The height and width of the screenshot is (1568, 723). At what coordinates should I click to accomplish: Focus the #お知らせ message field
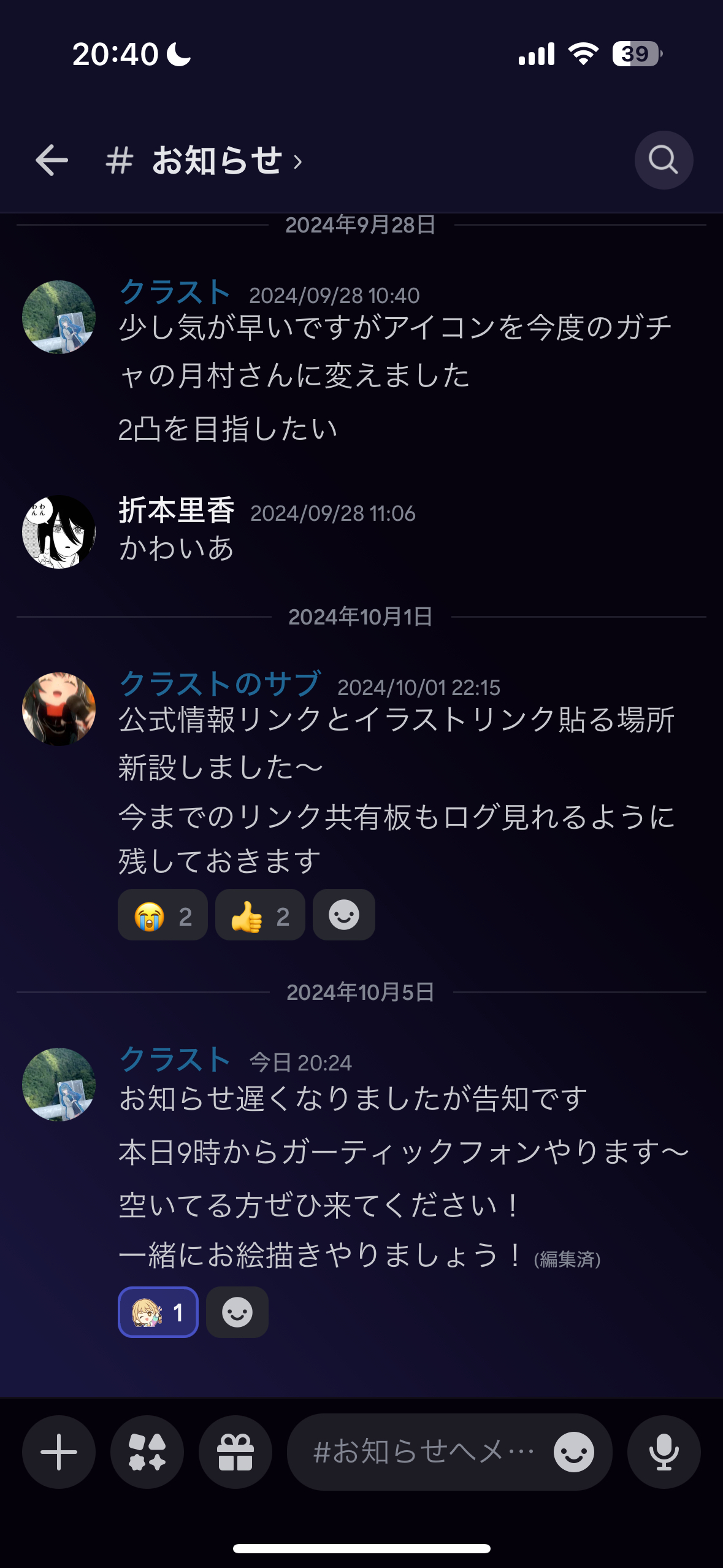(423, 1452)
